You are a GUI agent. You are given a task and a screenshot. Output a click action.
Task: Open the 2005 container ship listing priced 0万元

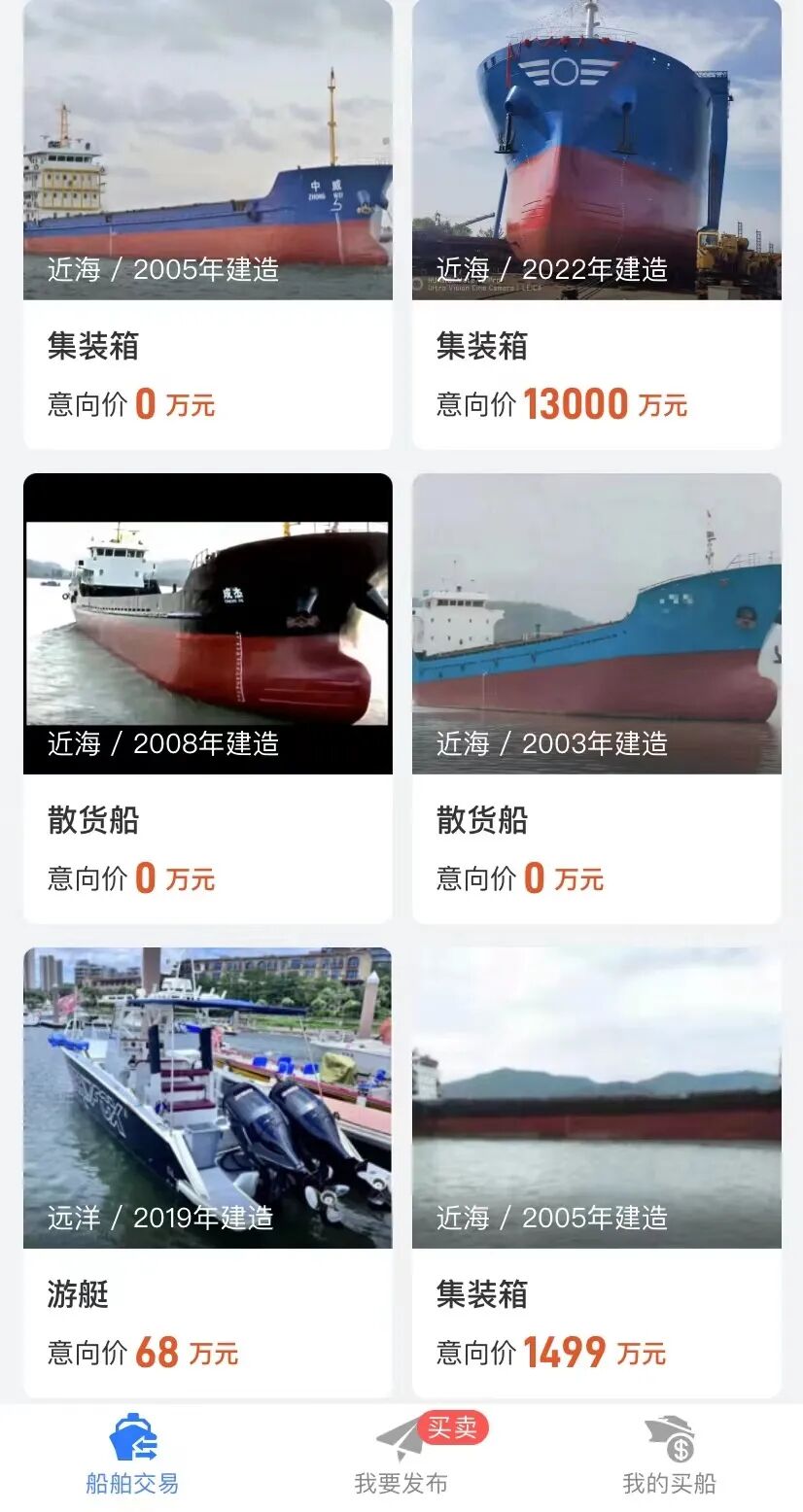coord(207,223)
